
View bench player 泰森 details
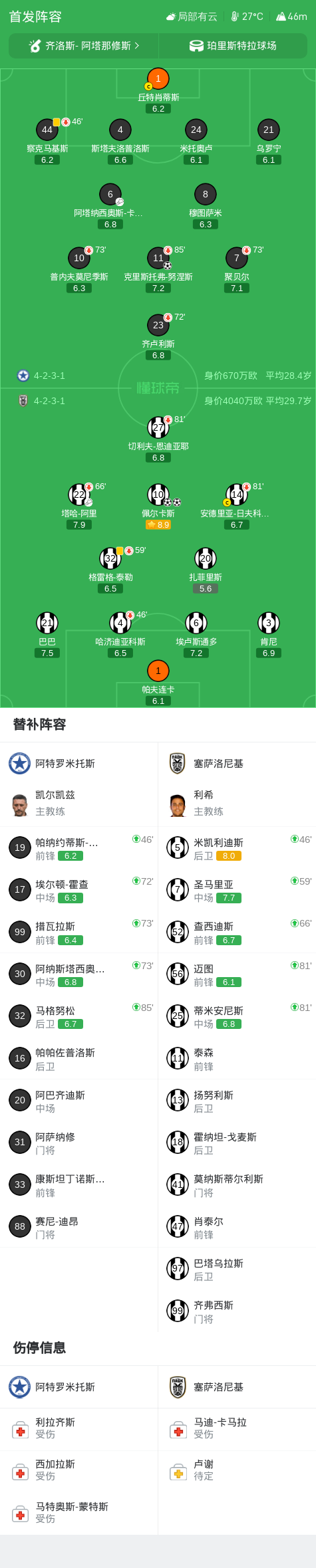coord(237,1058)
